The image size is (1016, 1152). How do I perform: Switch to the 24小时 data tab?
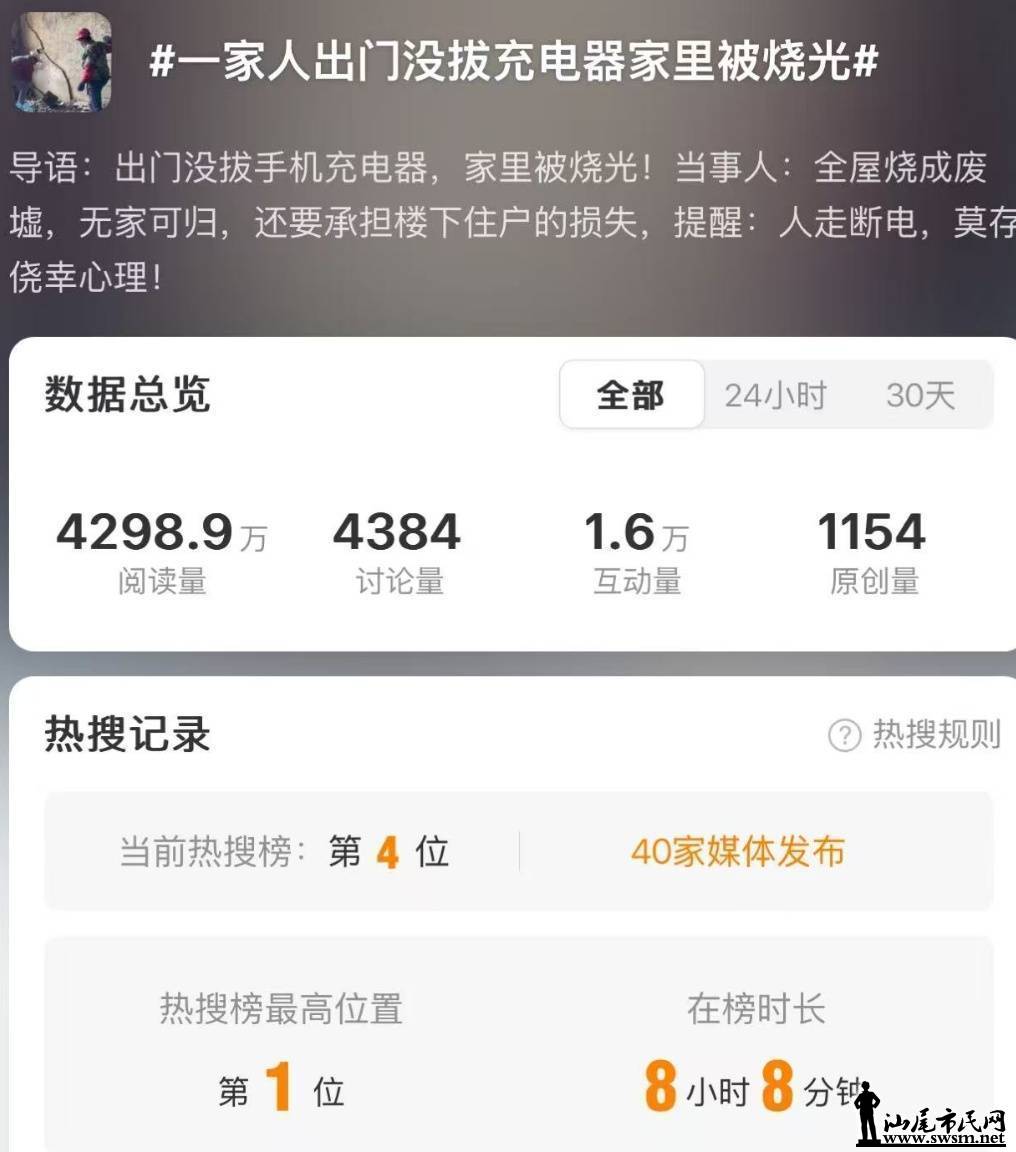pyautogui.click(x=775, y=395)
